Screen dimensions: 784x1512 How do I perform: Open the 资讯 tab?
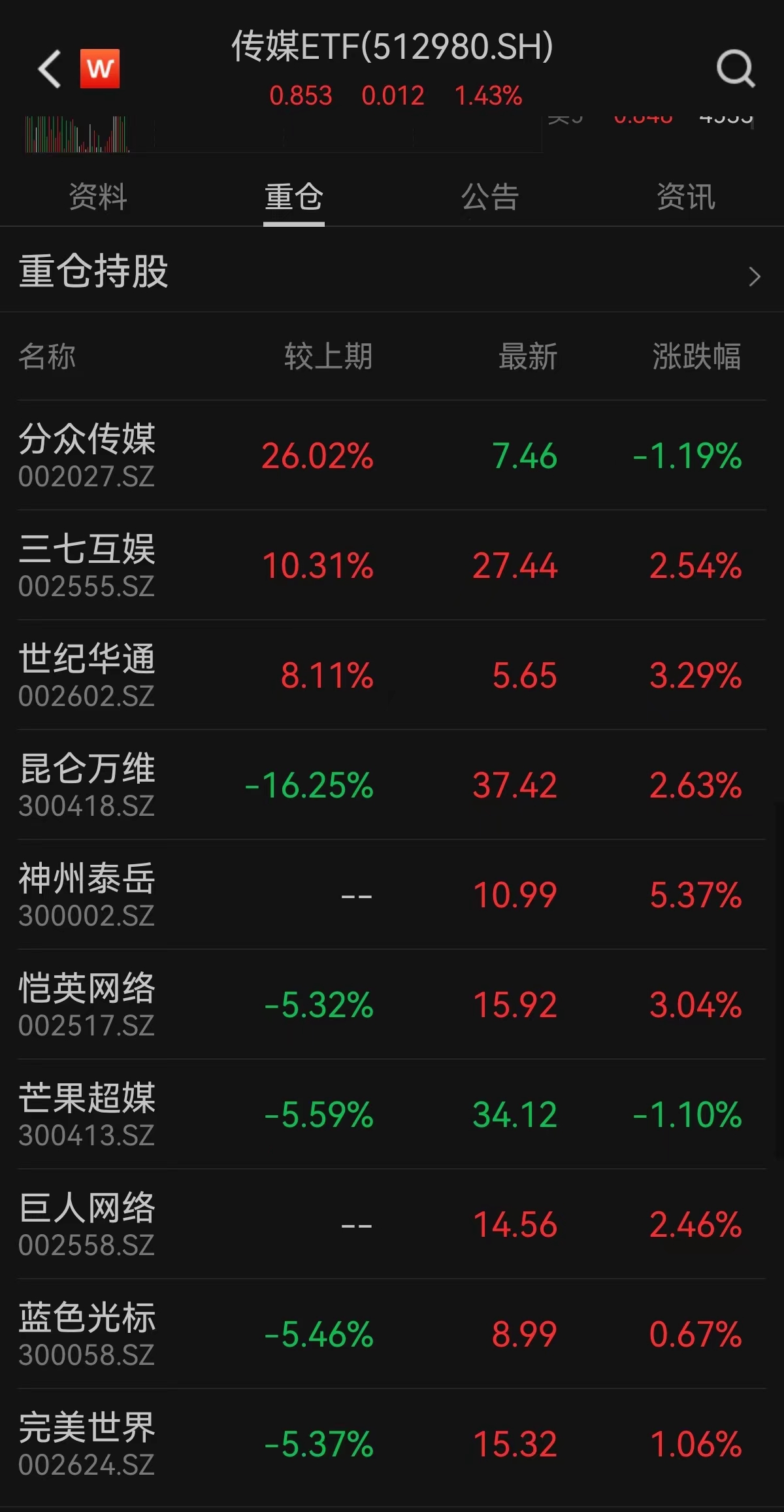(685, 197)
